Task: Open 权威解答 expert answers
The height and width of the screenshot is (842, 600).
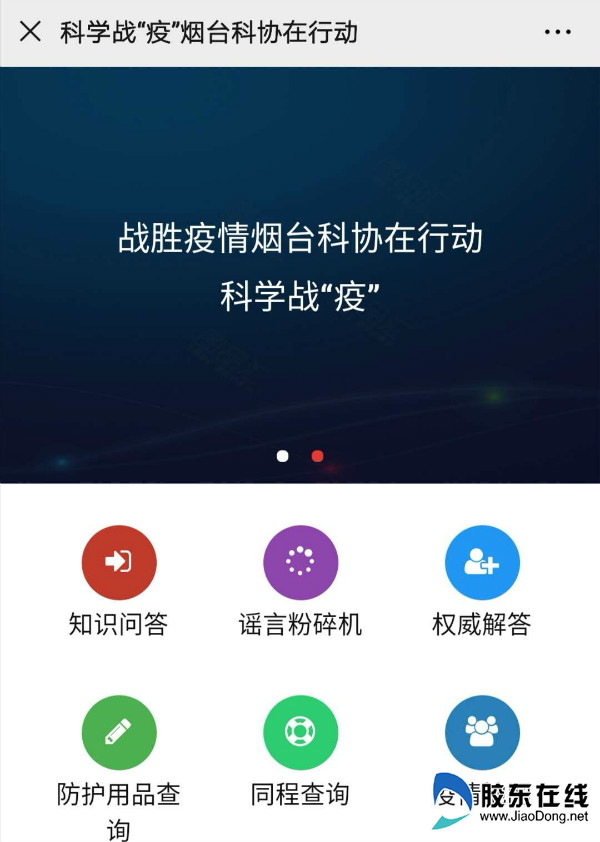Action: click(482, 563)
